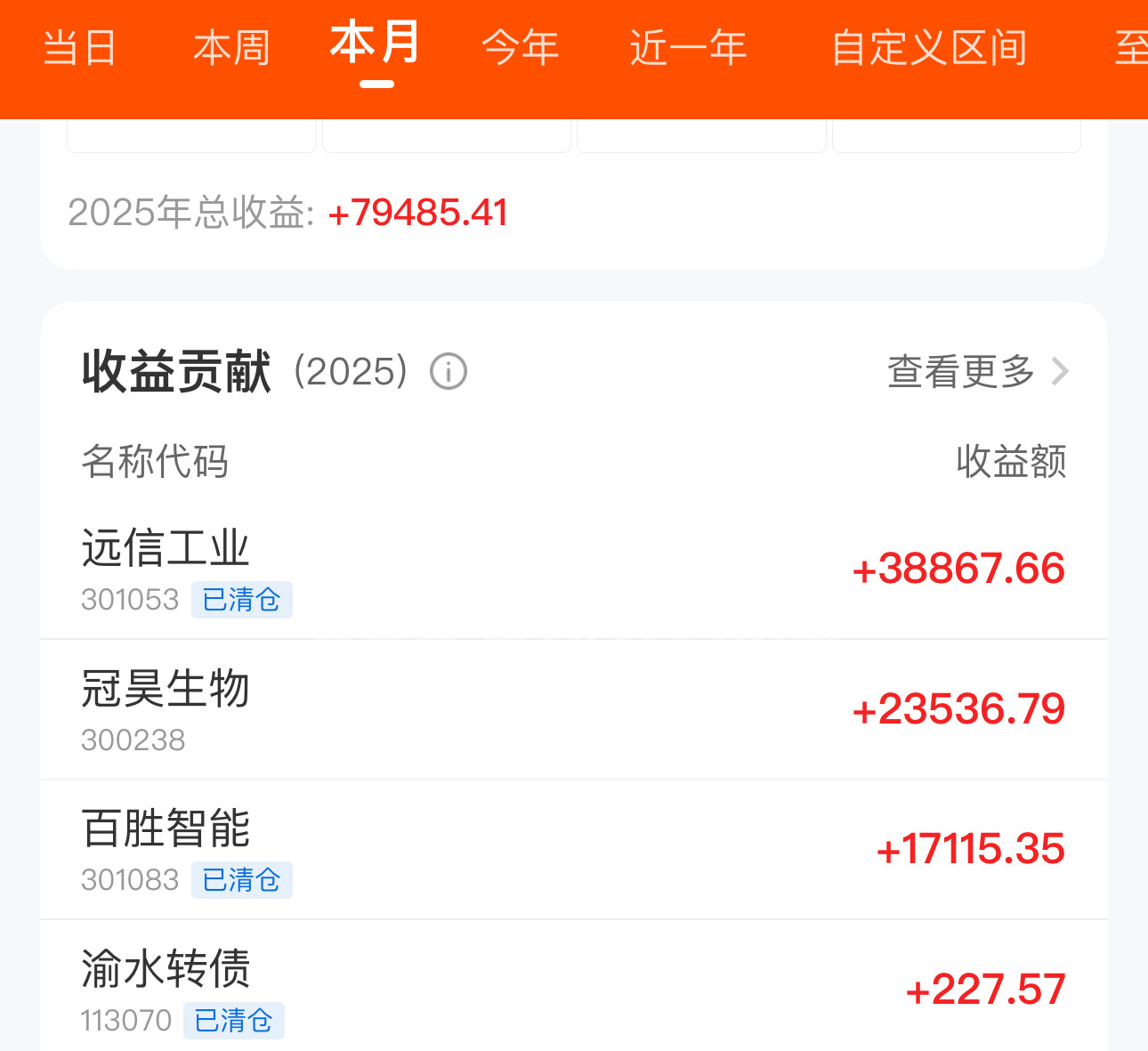Open the 近一年 tab
The width and height of the screenshot is (1148, 1051).
688,48
